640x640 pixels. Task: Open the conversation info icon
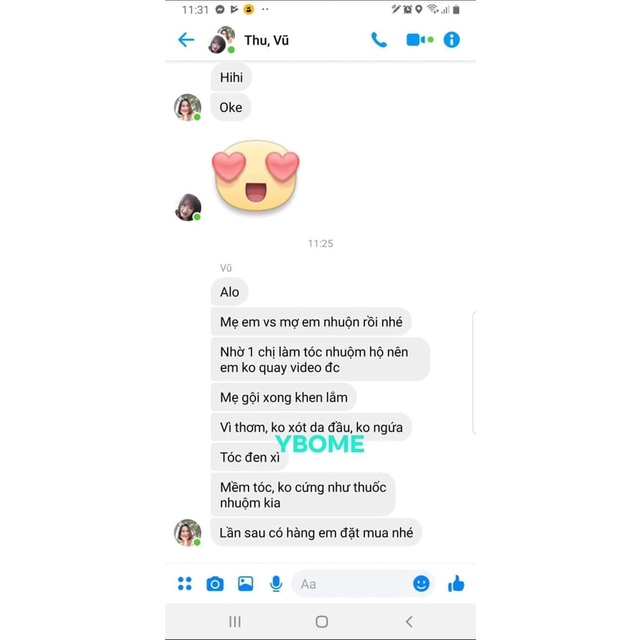coord(452,40)
